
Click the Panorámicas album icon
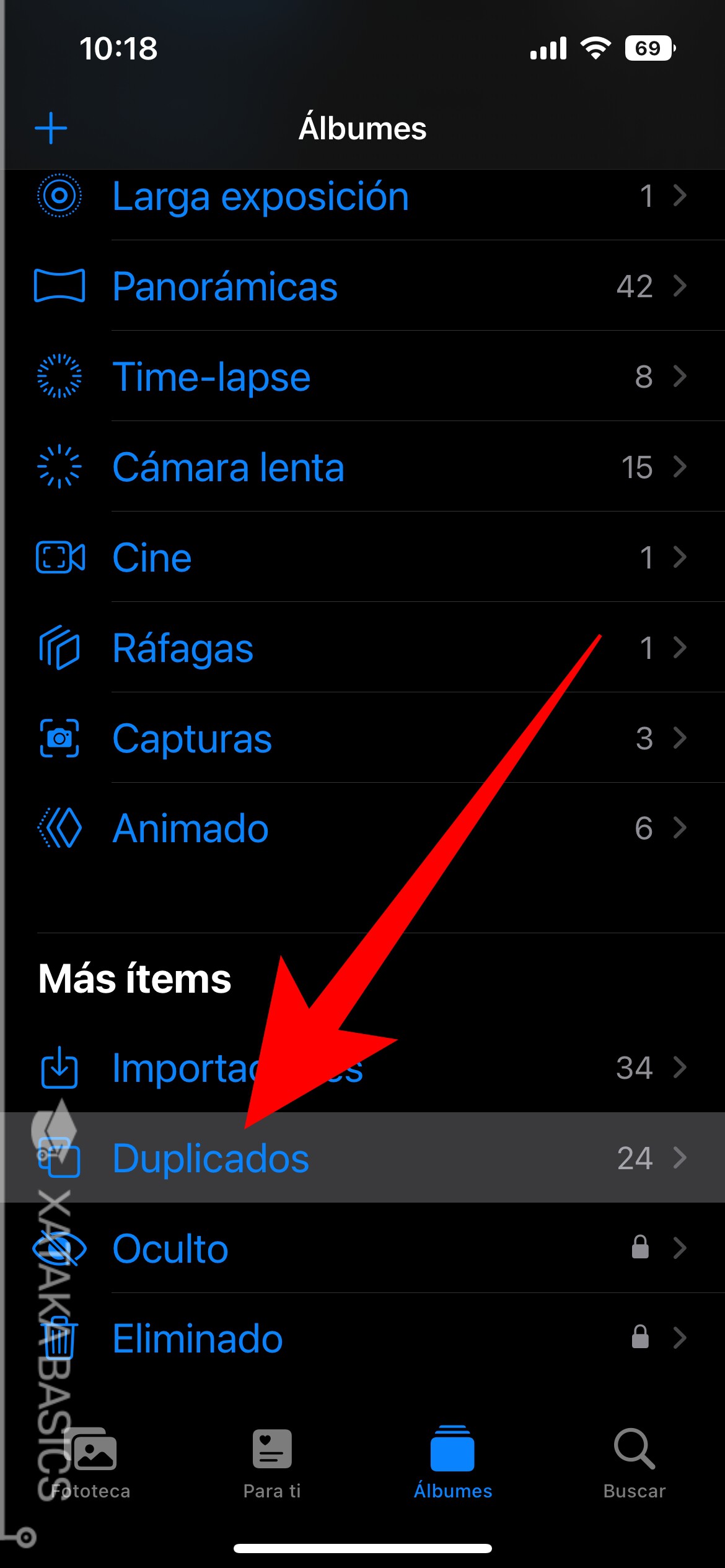[x=60, y=285]
